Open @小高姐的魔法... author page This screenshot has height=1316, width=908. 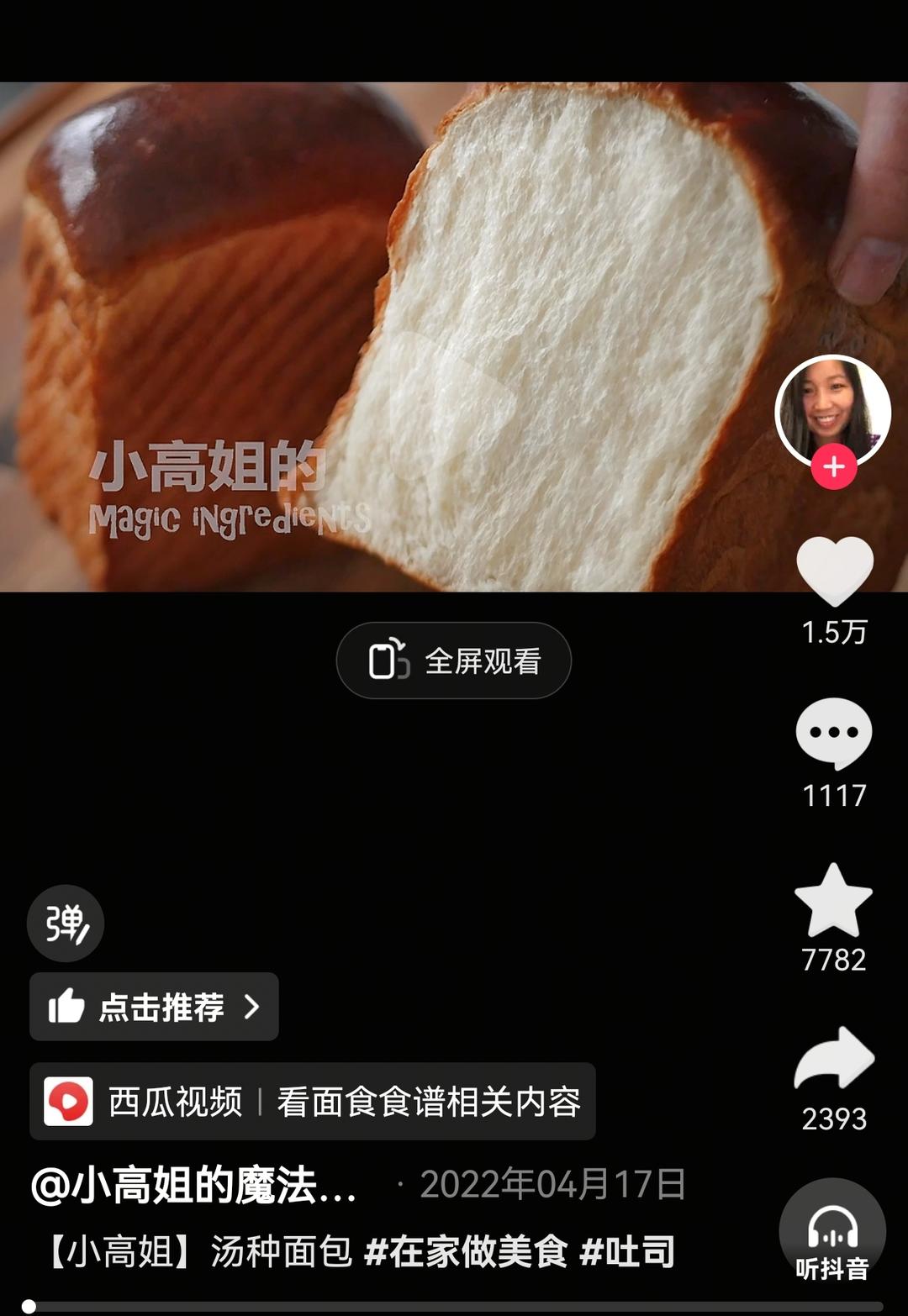pos(194,1185)
